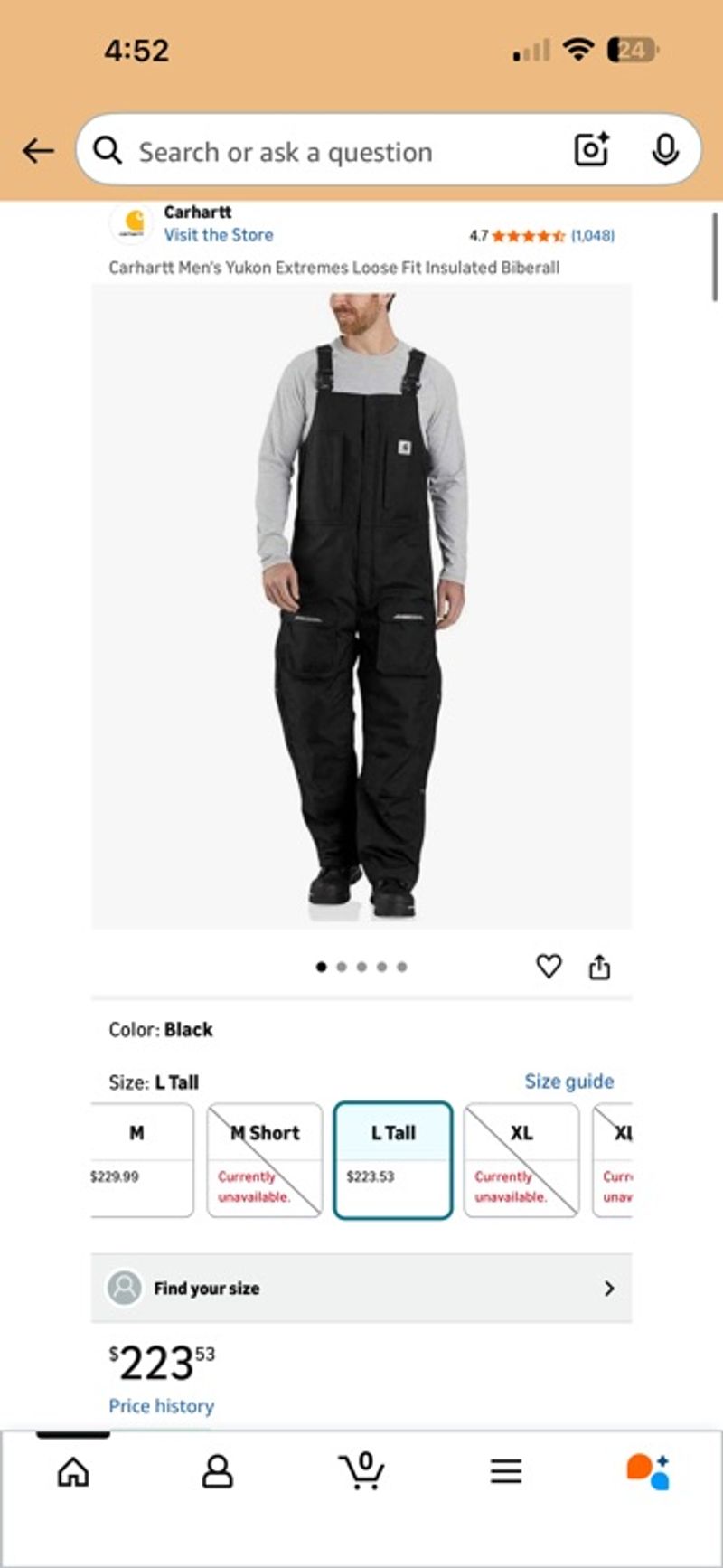723x1568 pixels.
Task: Open the camera visual search
Action: pyautogui.click(x=591, y=150)
